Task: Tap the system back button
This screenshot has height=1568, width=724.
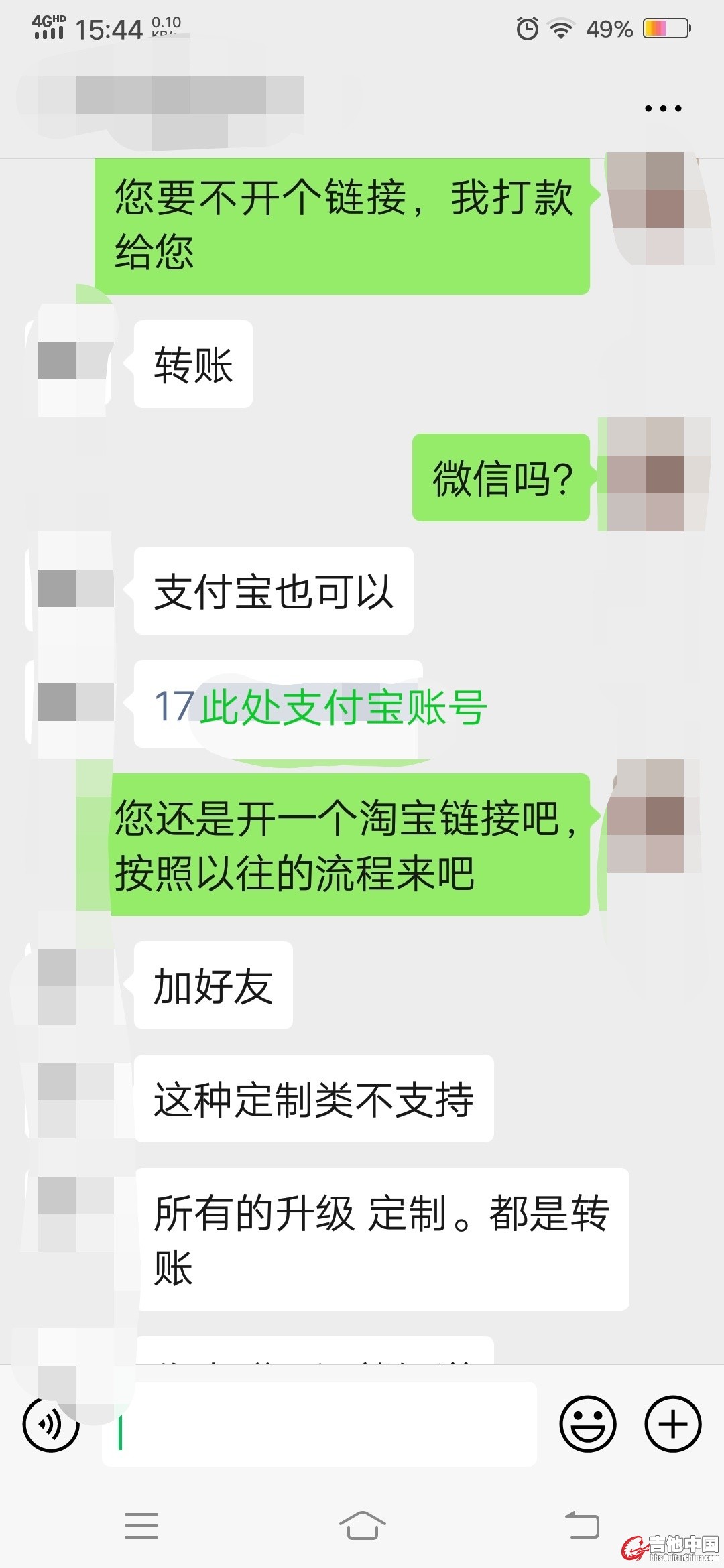Action: tap(582, 1526)
